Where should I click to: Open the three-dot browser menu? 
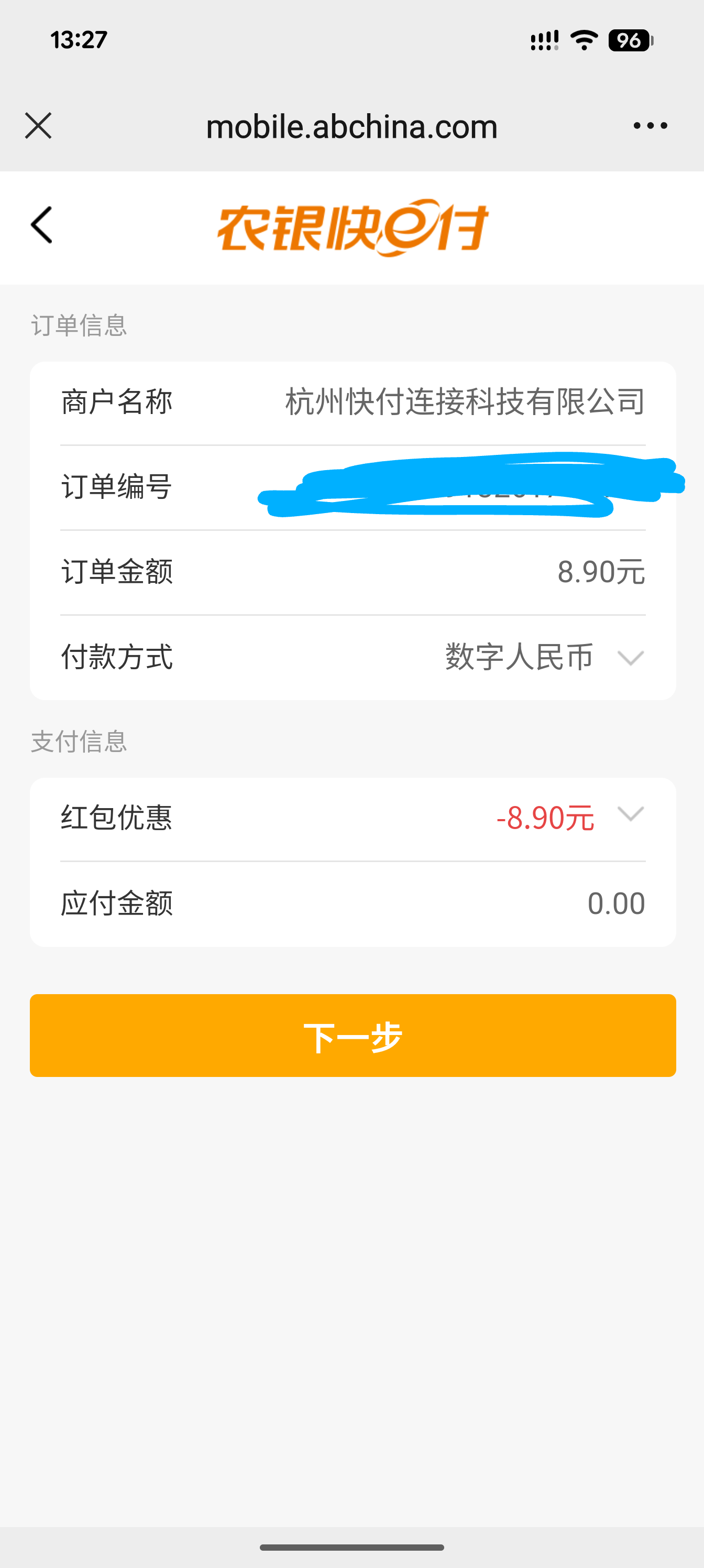pos(650,126)
